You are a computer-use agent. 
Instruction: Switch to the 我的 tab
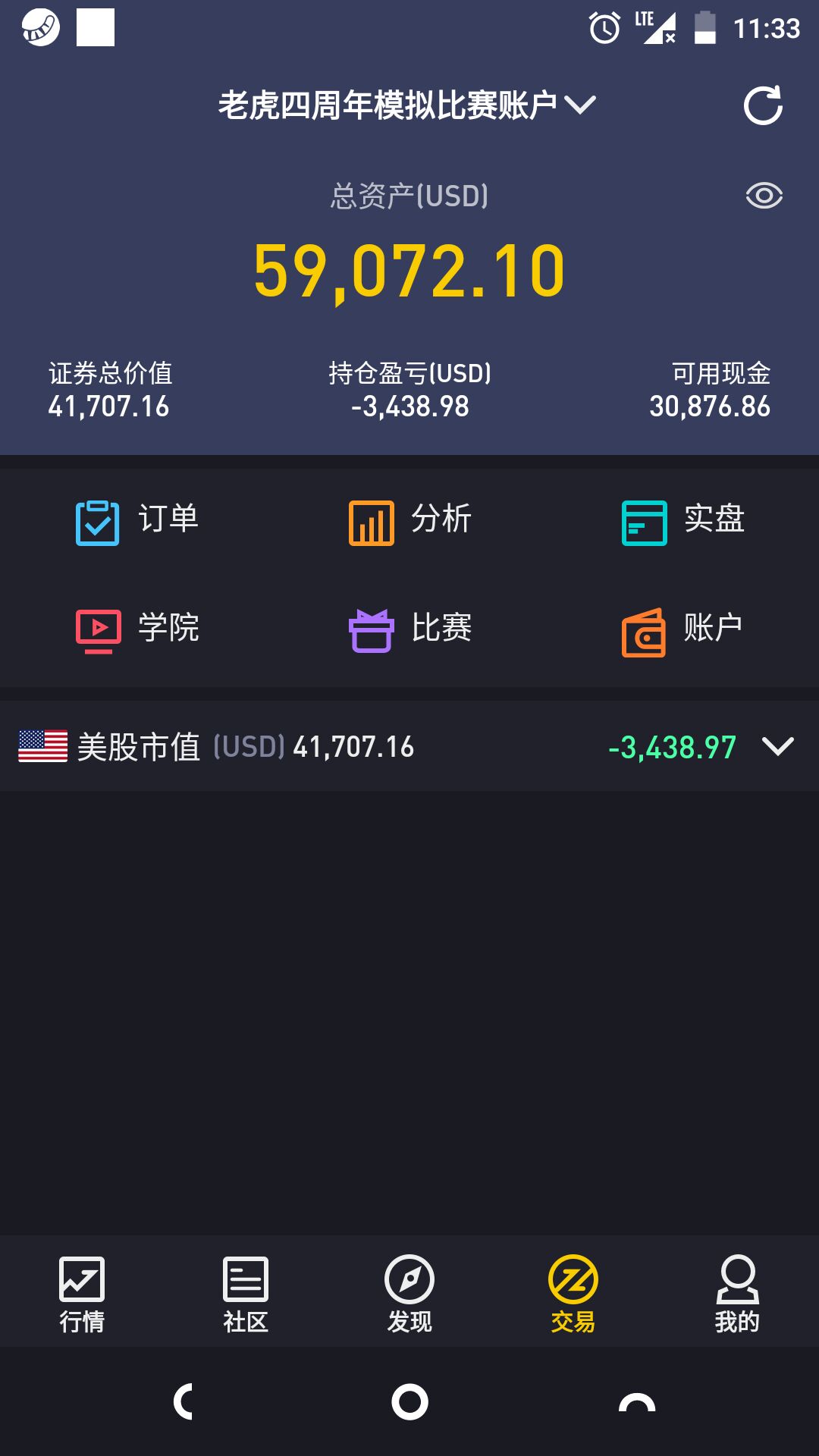pyautogui.click(x=737, y=1294)
